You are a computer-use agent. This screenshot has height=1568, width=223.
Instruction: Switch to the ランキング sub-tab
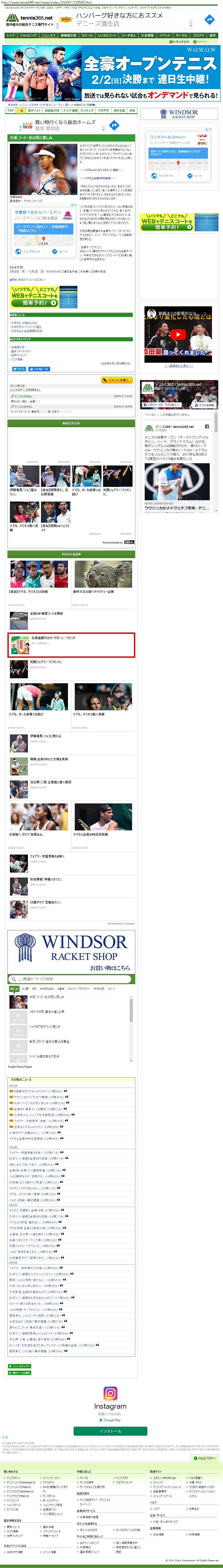87,111
